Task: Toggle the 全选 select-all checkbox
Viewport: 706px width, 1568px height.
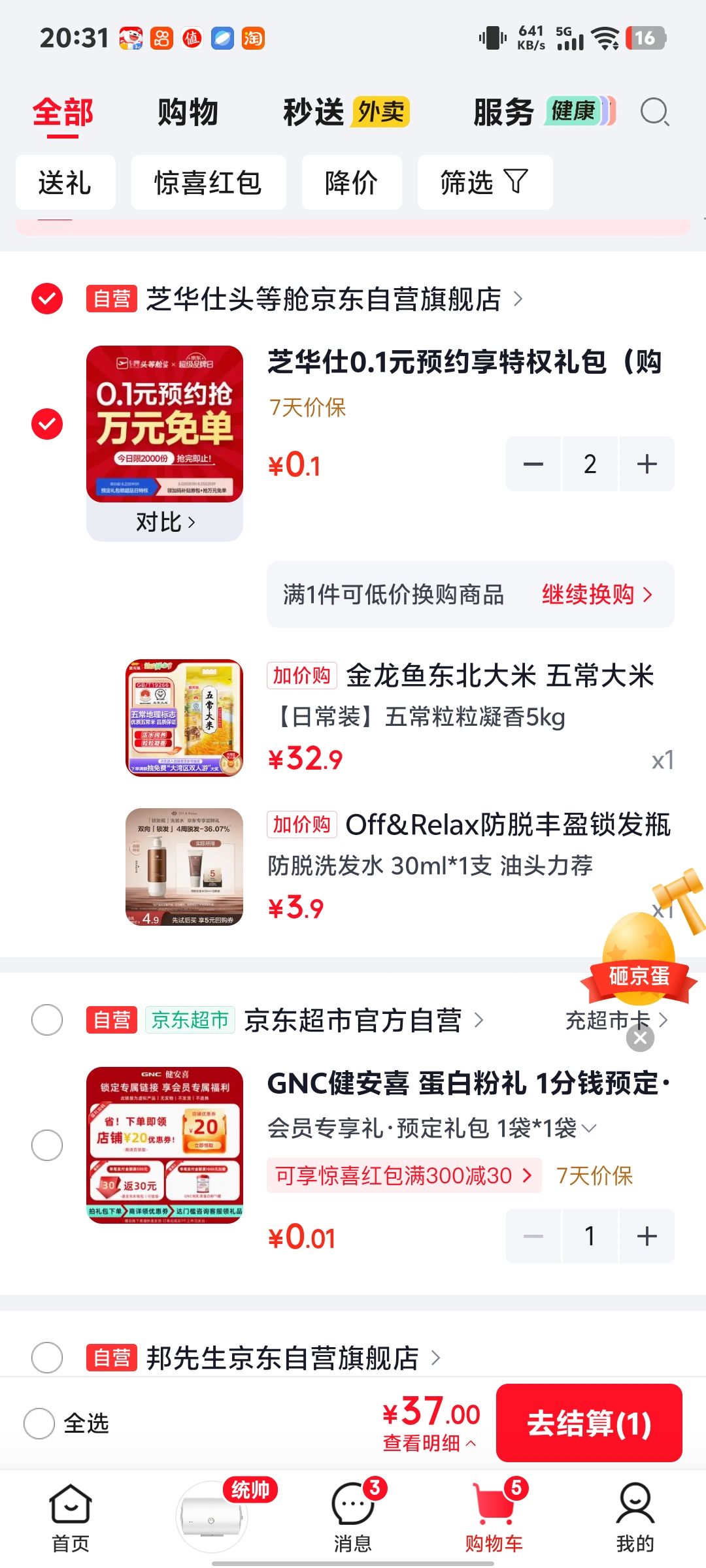Action: click(x=39, y=1423)
